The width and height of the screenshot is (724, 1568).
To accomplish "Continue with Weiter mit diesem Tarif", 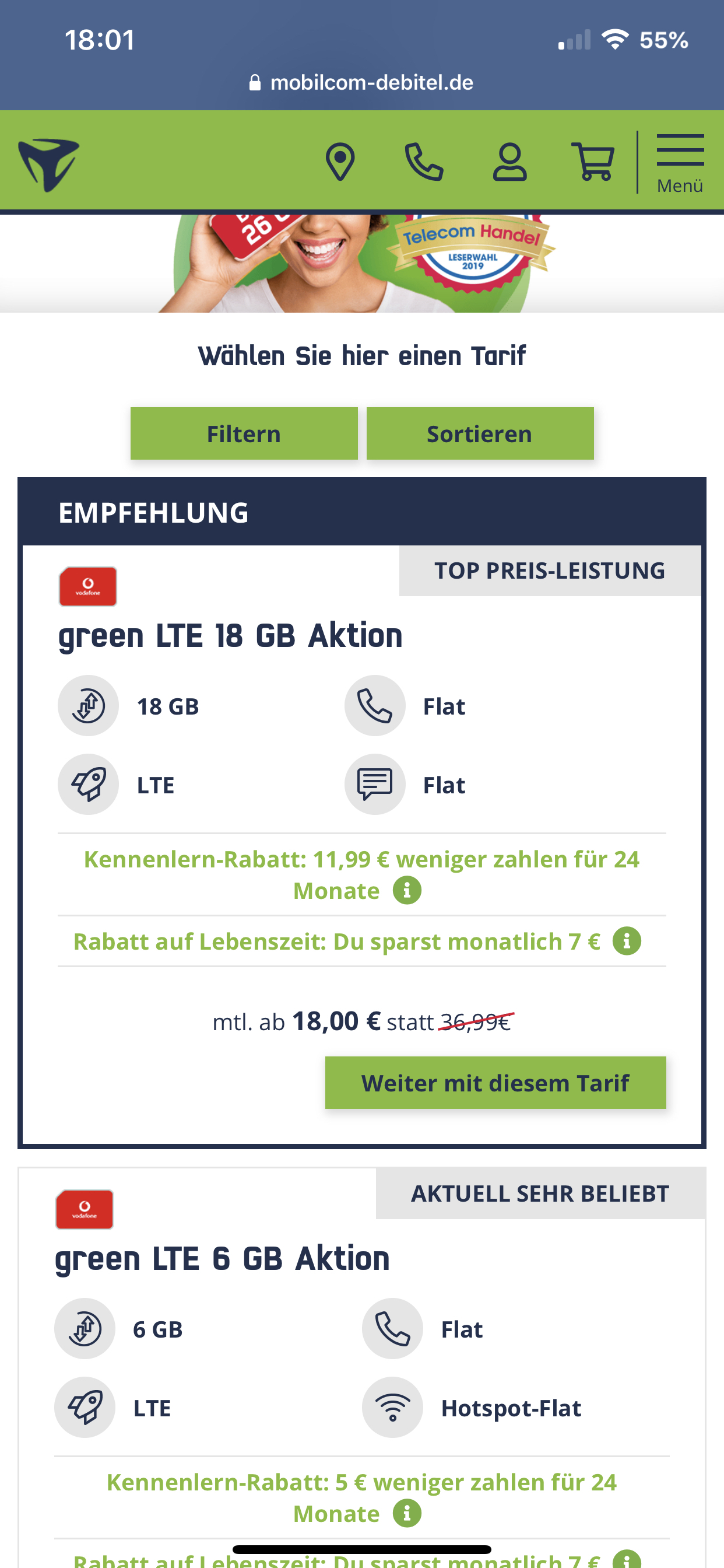I will 495,1083.
